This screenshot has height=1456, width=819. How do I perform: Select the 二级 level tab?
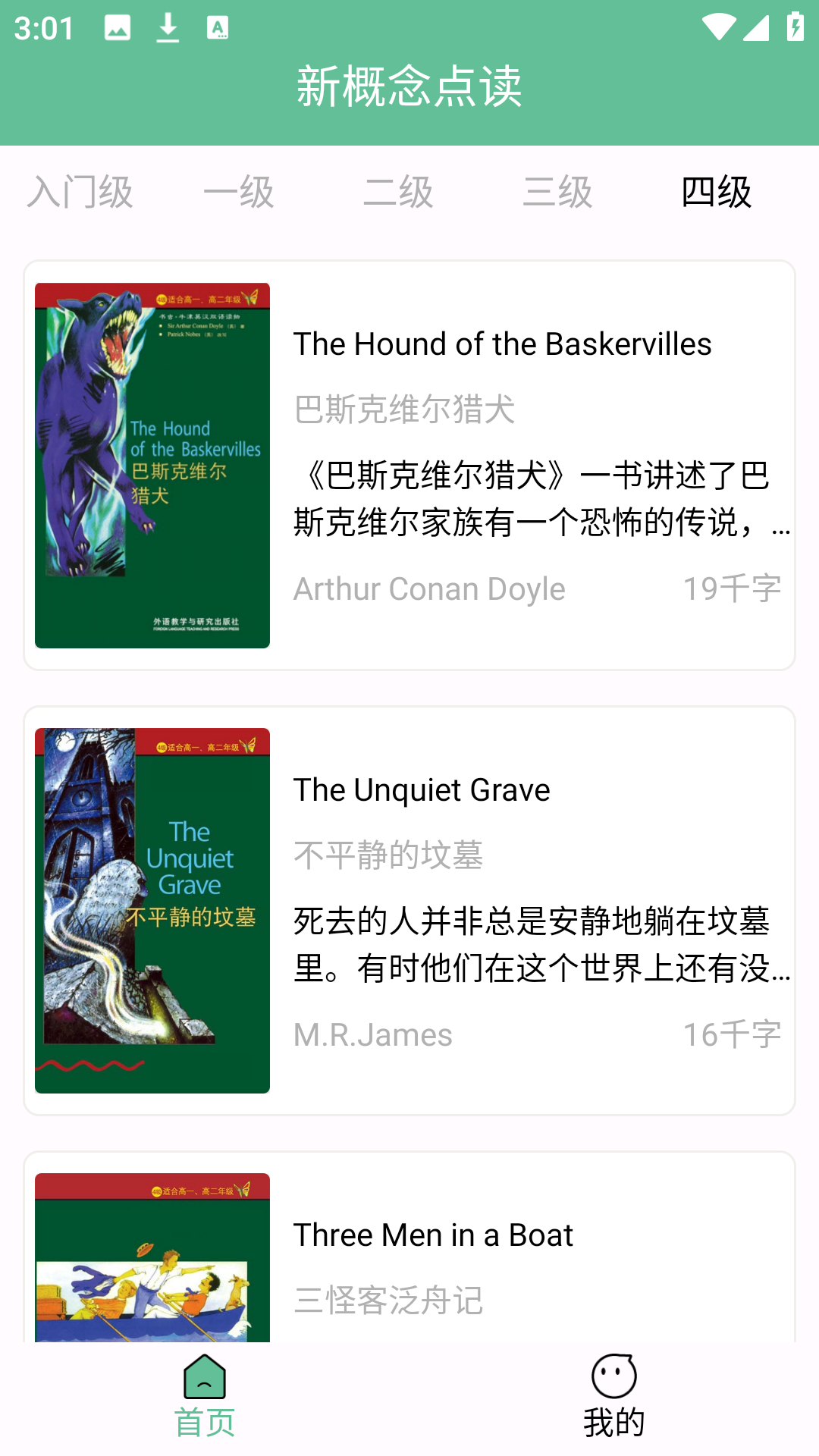(x=400, y=193)
